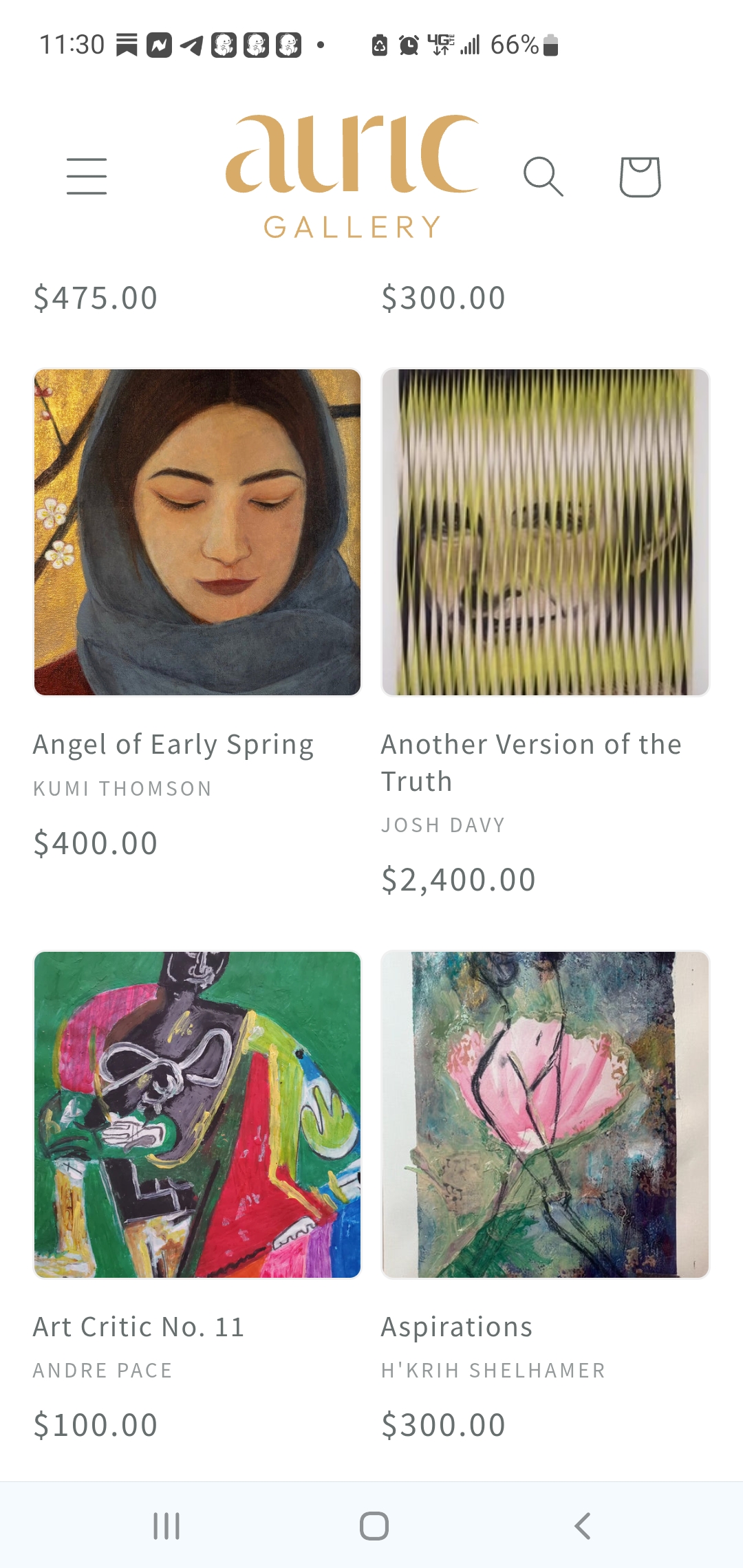Screen dimensions: 743x1568
Task: View the shopping cart
Action: point(640,177)
